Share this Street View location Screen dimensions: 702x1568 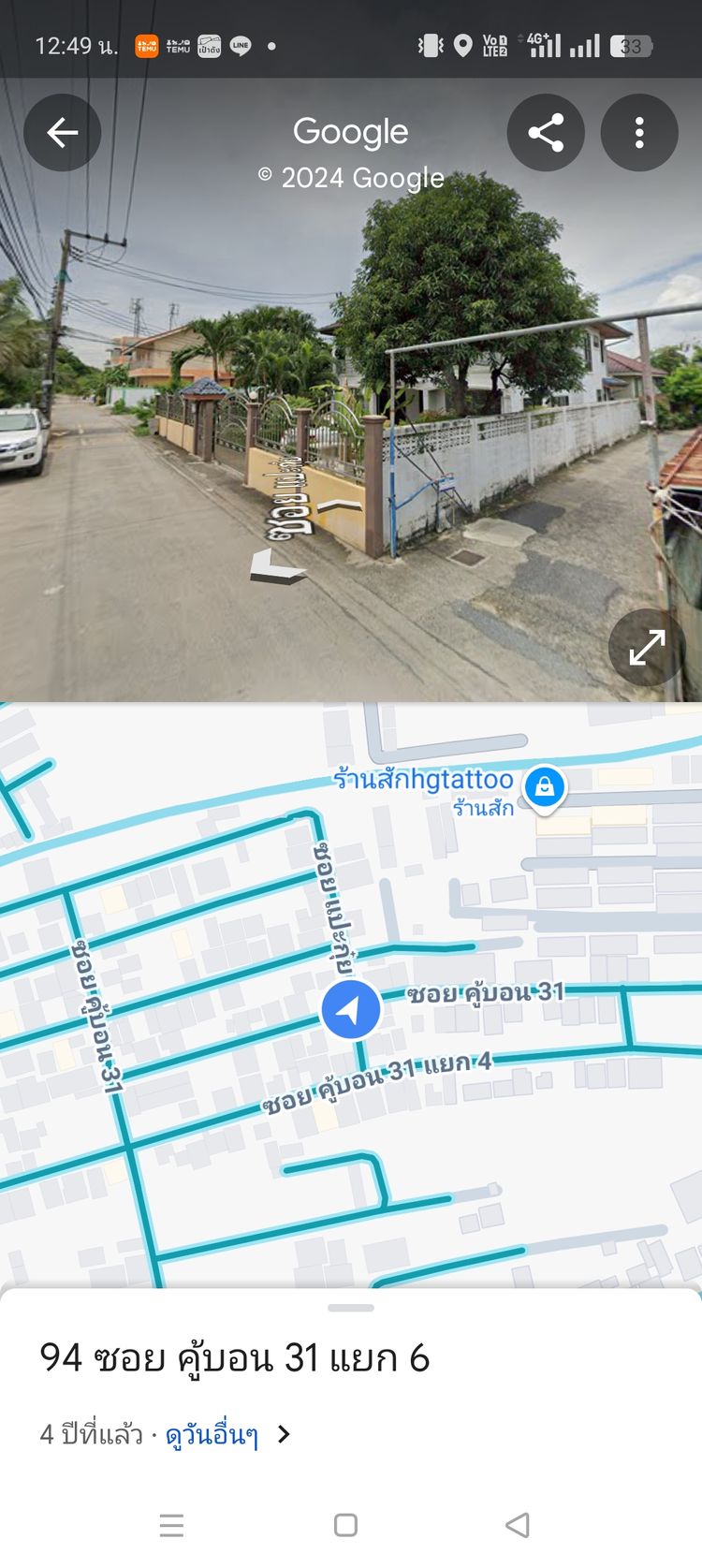(x=546, y=133)
